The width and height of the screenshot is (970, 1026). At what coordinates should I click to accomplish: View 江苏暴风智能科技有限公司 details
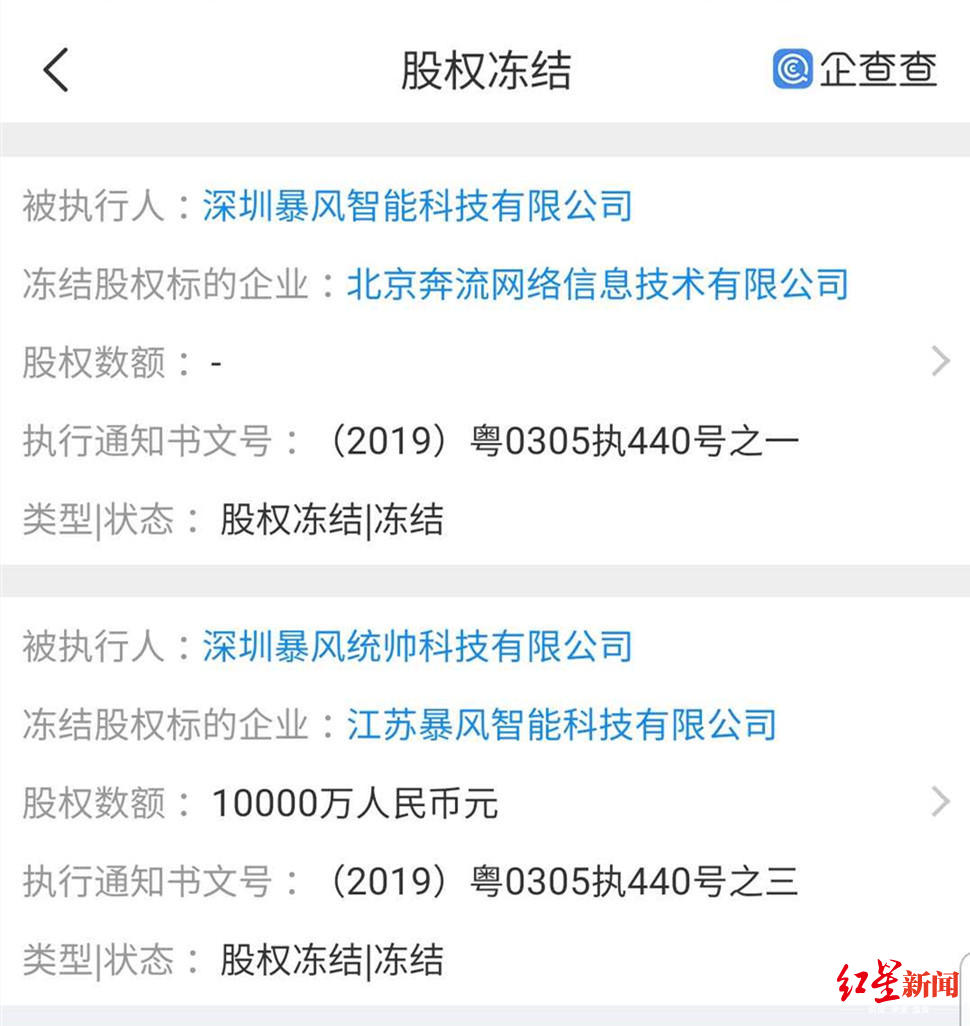click(x=562, y=725)
